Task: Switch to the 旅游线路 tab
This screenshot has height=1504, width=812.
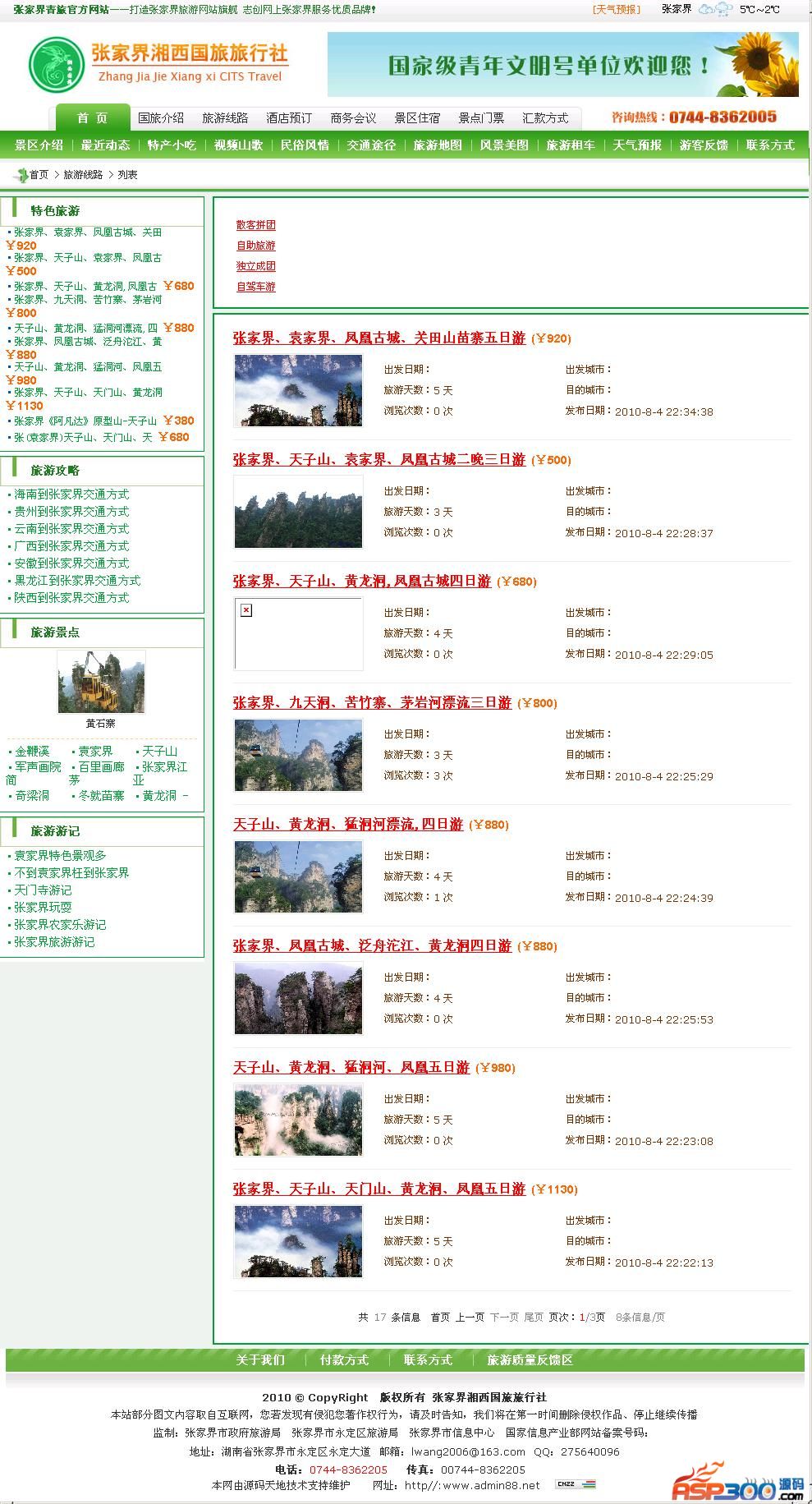Action: point(225,118)
